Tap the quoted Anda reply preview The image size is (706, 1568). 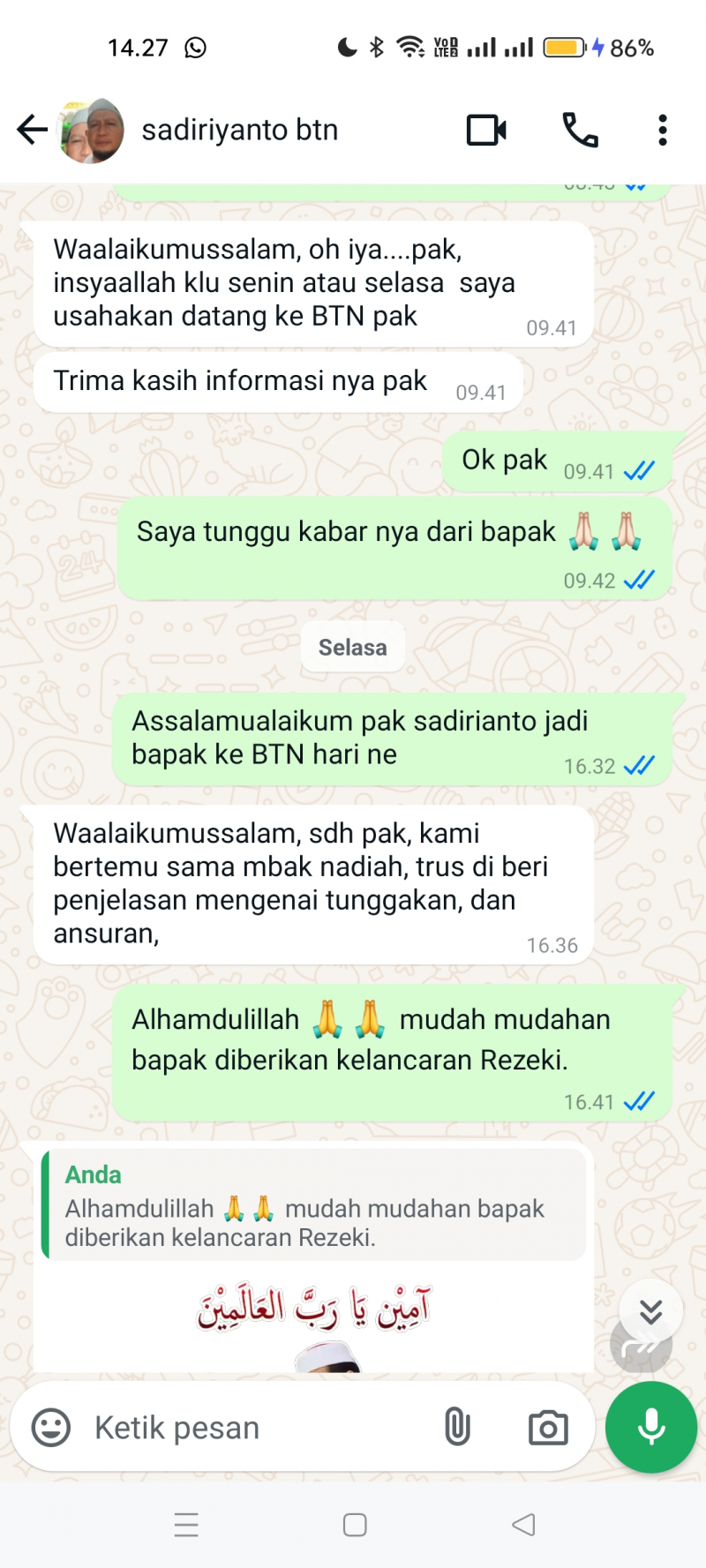click(x=313, y=1205)
